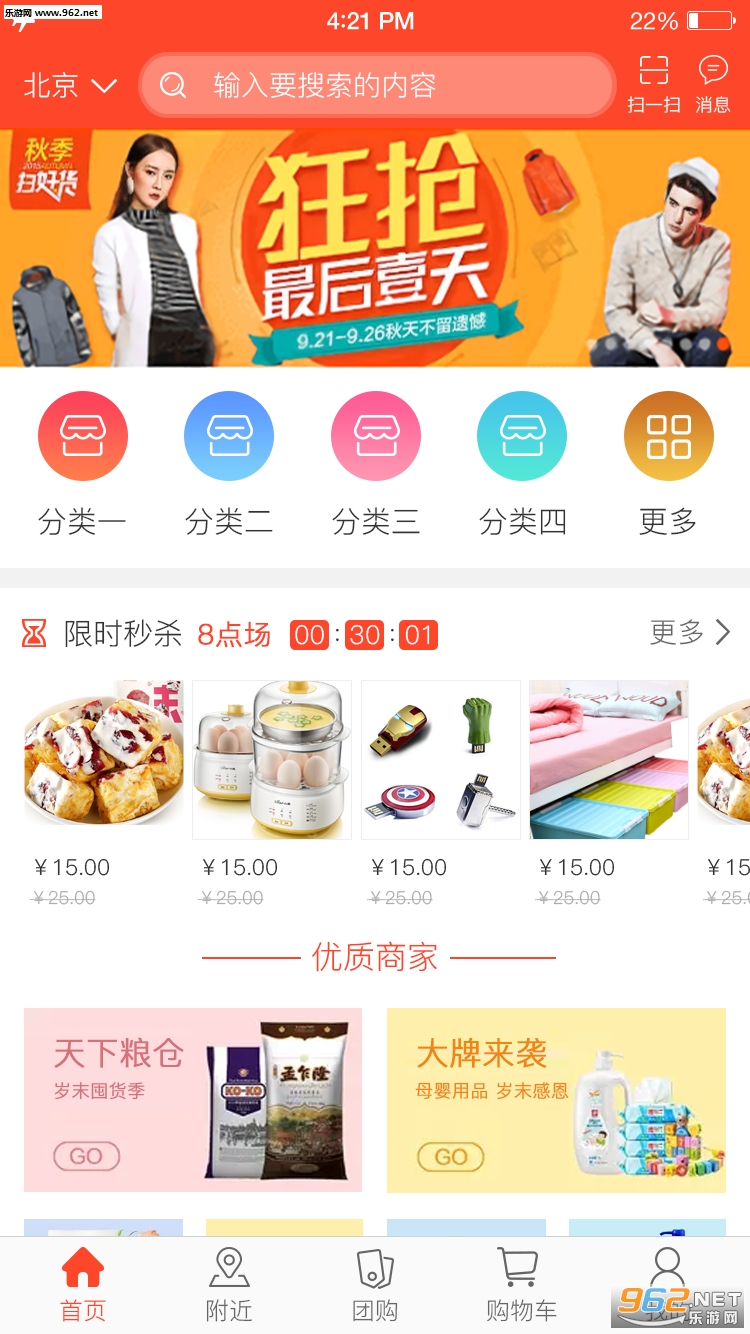Screen dimensions: 750x1334
Task: Open the 狂抢最后壹天 promo banner
Action: coord(375,248)
